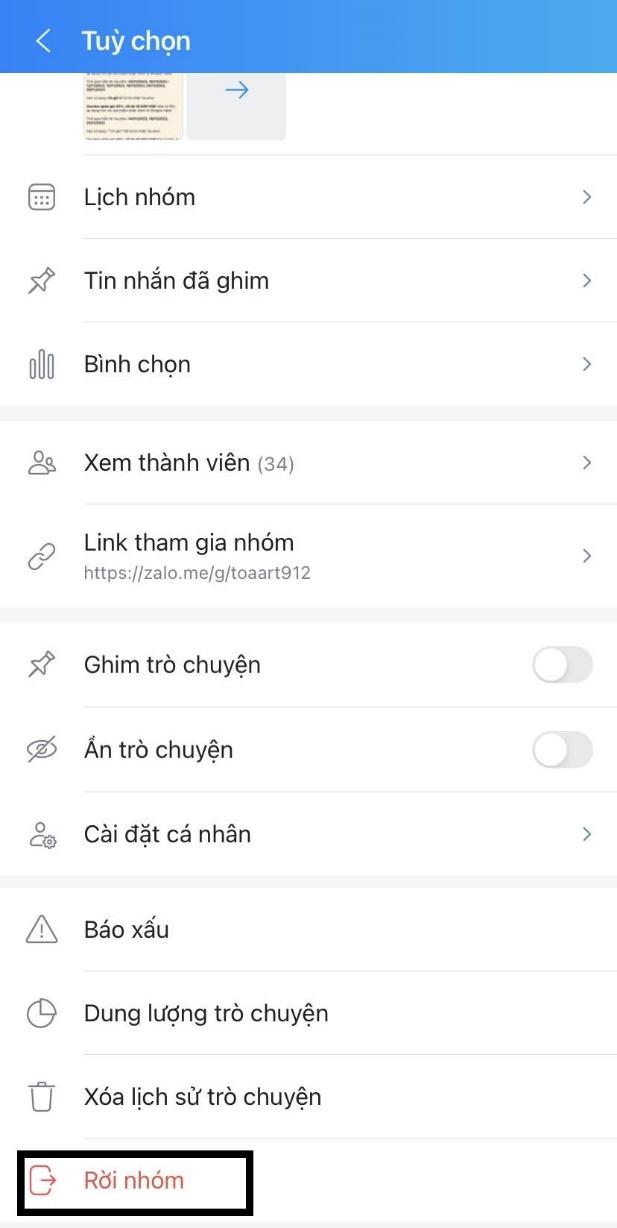This screenshot has height=1228, width=617.
Task: Open the arrow tile to view more media
Action: tap(236, 105)
